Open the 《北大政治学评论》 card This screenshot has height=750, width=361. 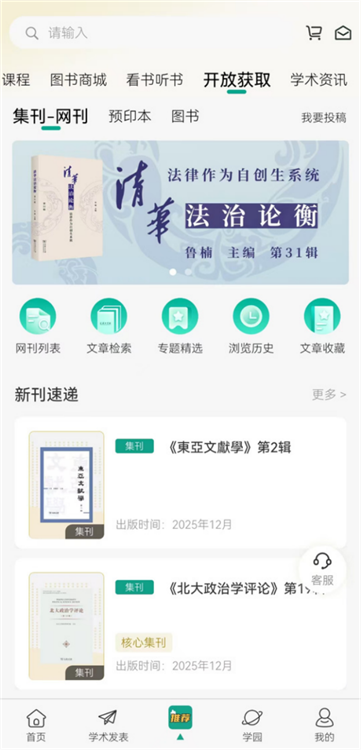(x=180, y=624)
